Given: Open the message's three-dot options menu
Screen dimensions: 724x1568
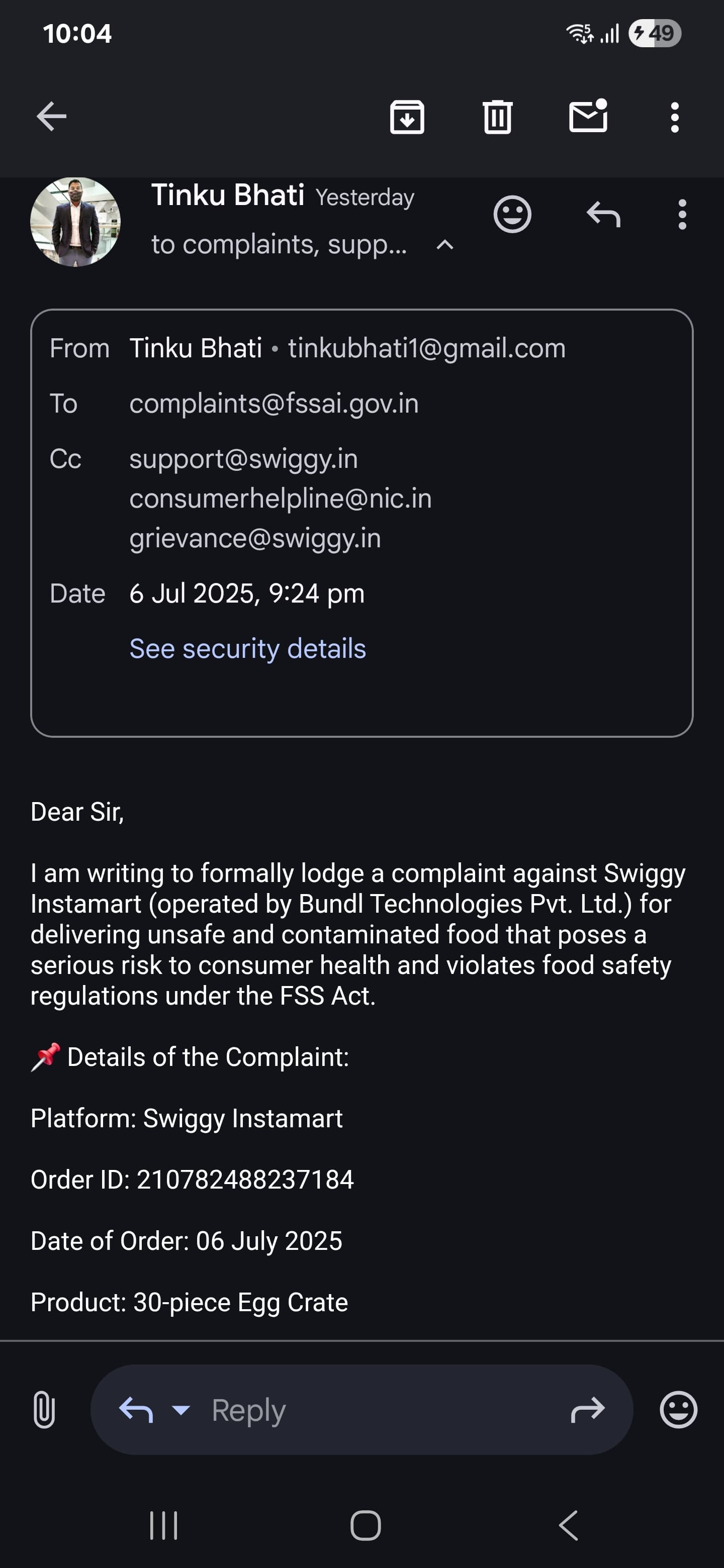Looking at the screenshot, I should [x=682, y=214].
